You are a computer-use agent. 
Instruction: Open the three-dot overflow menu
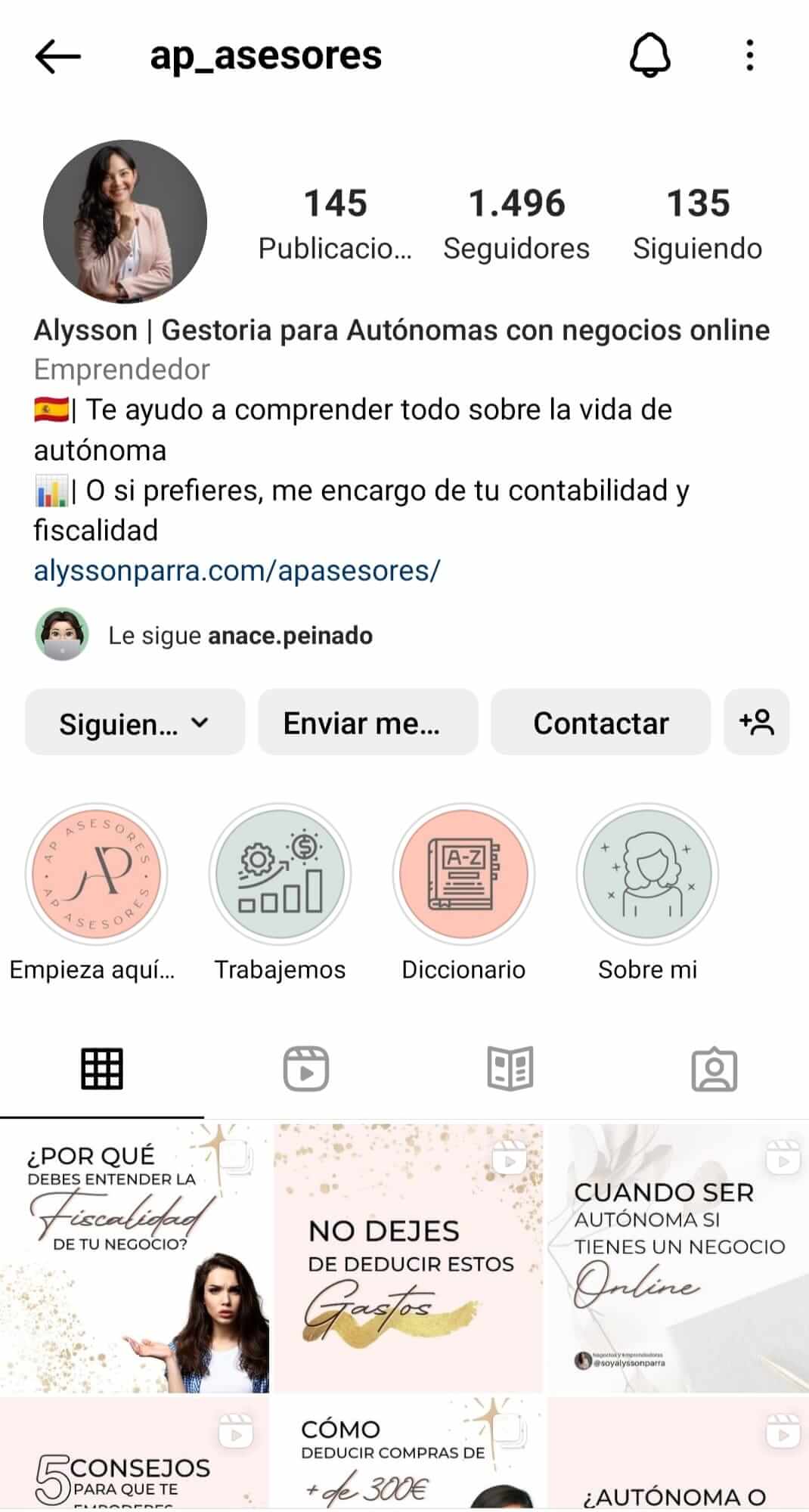[749, 56]
